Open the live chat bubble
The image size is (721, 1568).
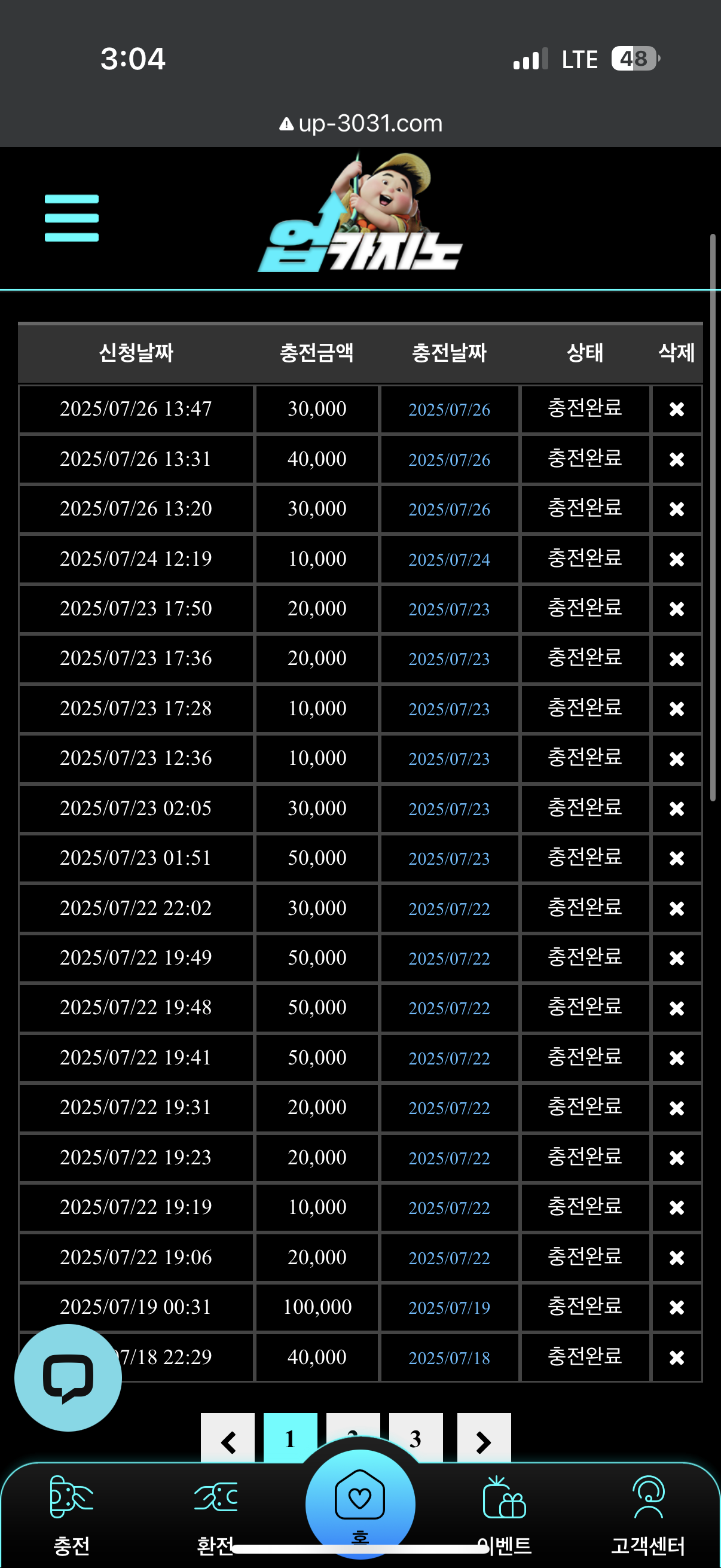(68, 1377)
